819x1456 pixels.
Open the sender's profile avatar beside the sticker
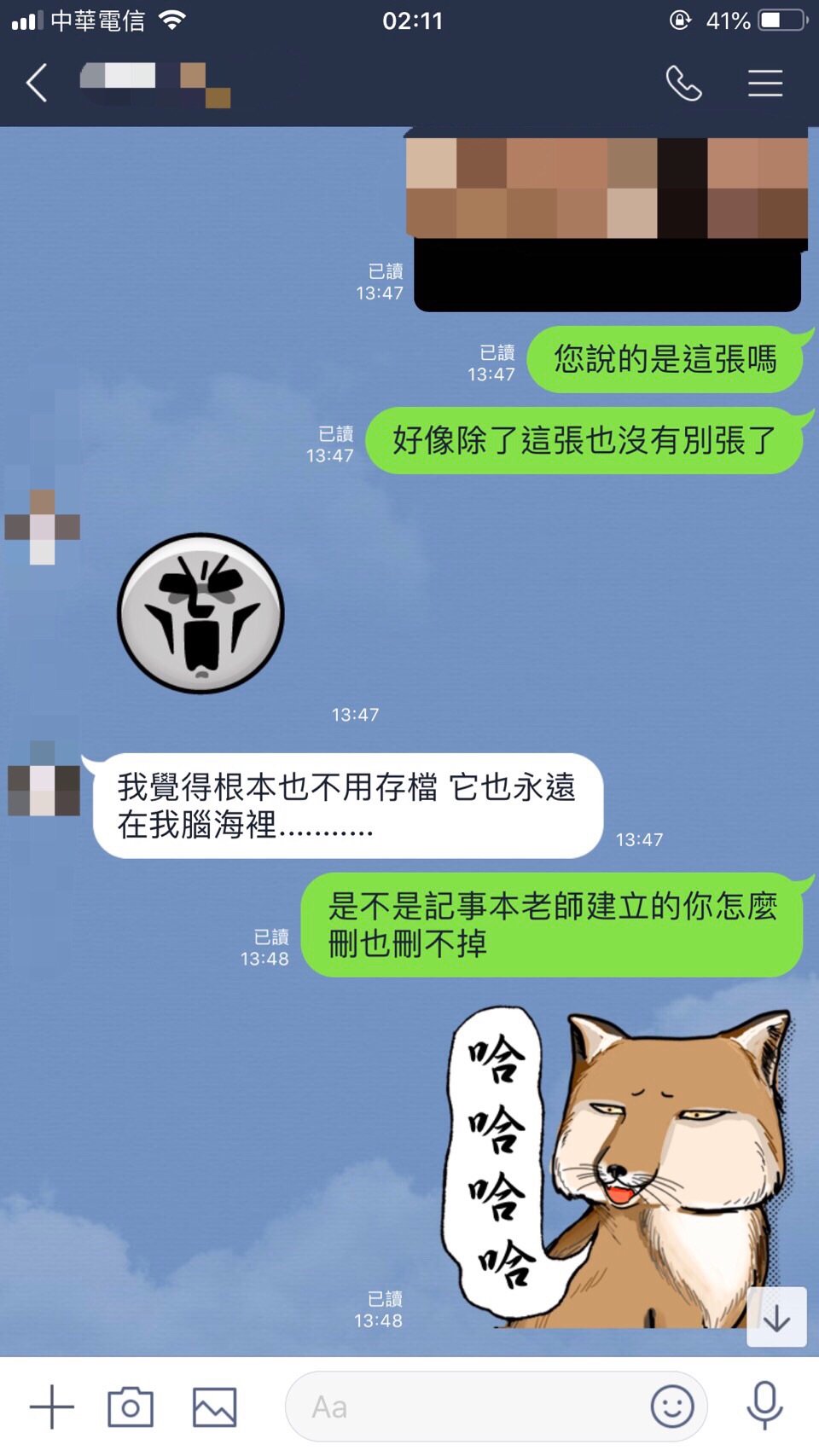point(43,526)
